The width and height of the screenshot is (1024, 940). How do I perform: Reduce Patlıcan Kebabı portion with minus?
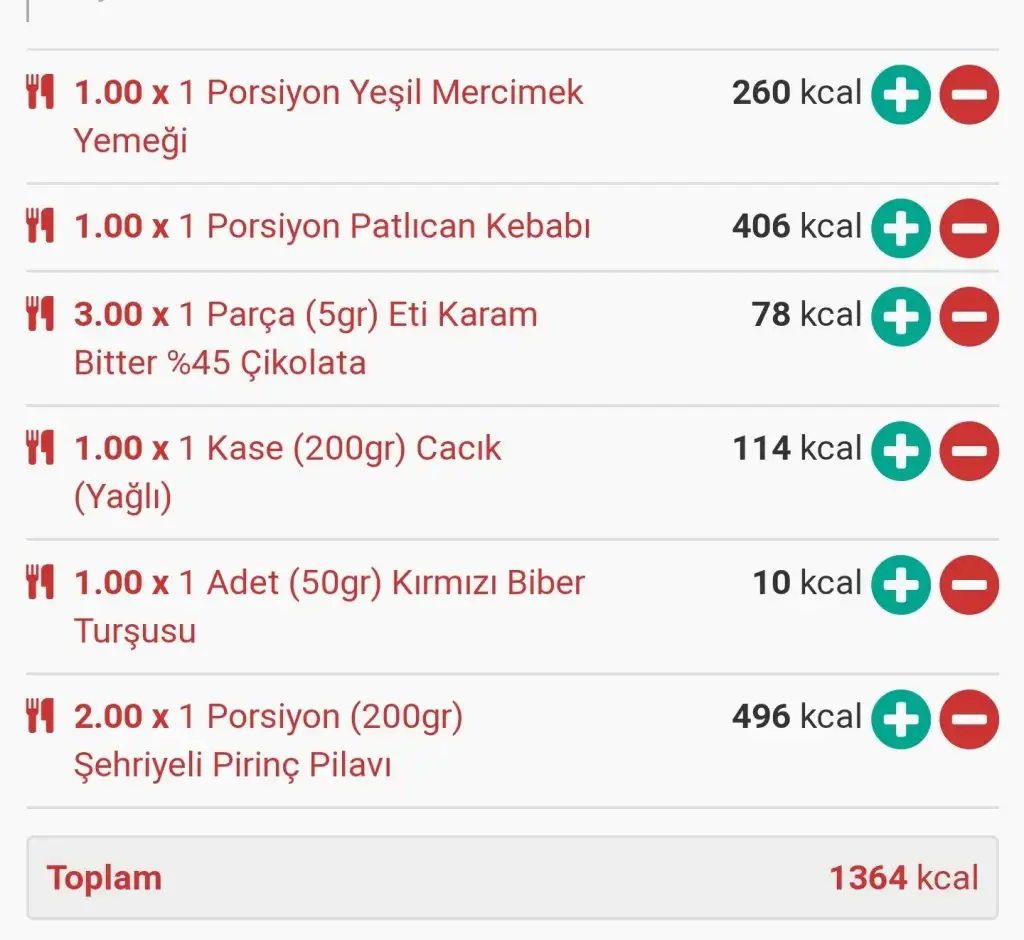(969, 228)
